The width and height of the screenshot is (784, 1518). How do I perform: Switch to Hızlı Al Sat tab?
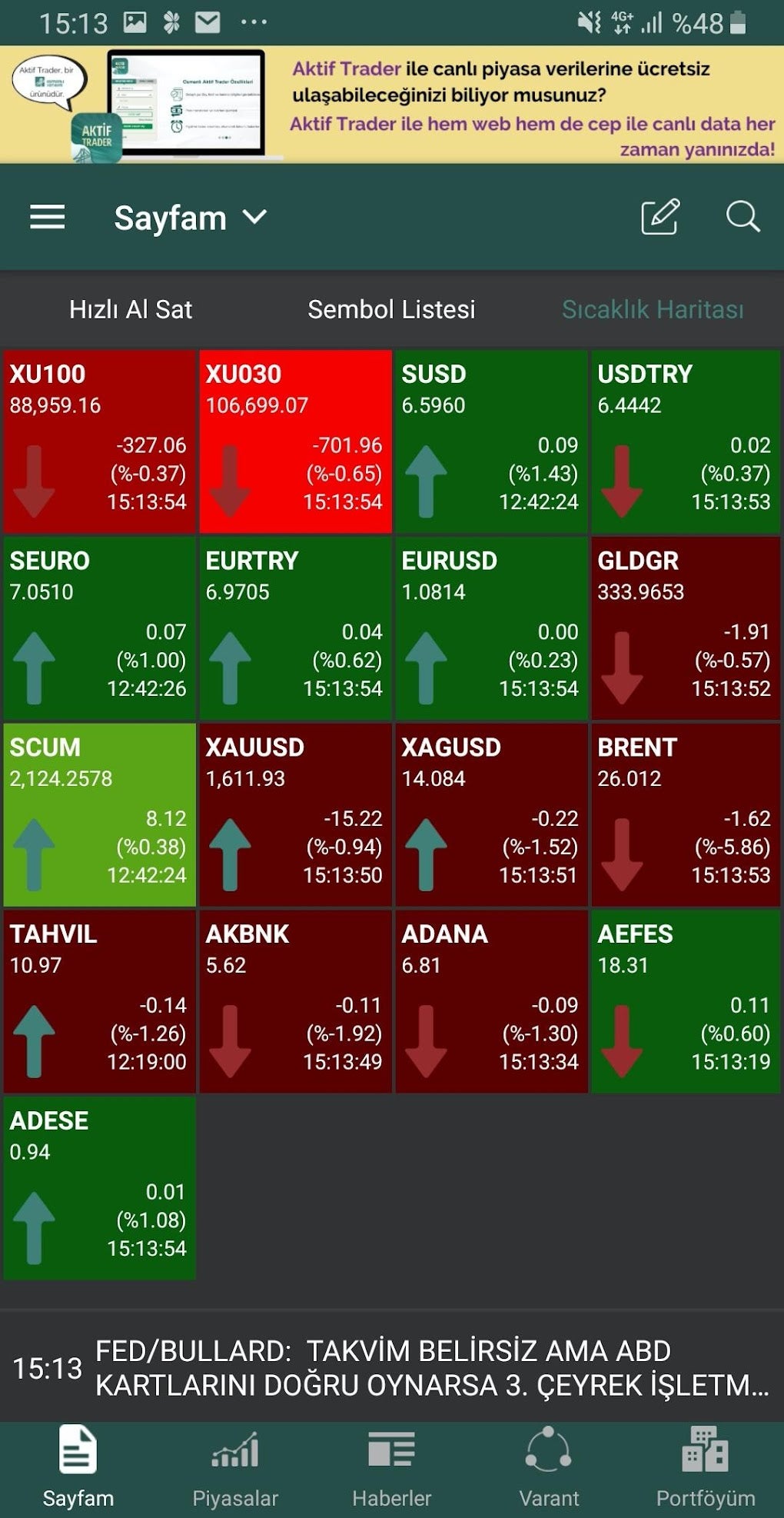point(131,309)
